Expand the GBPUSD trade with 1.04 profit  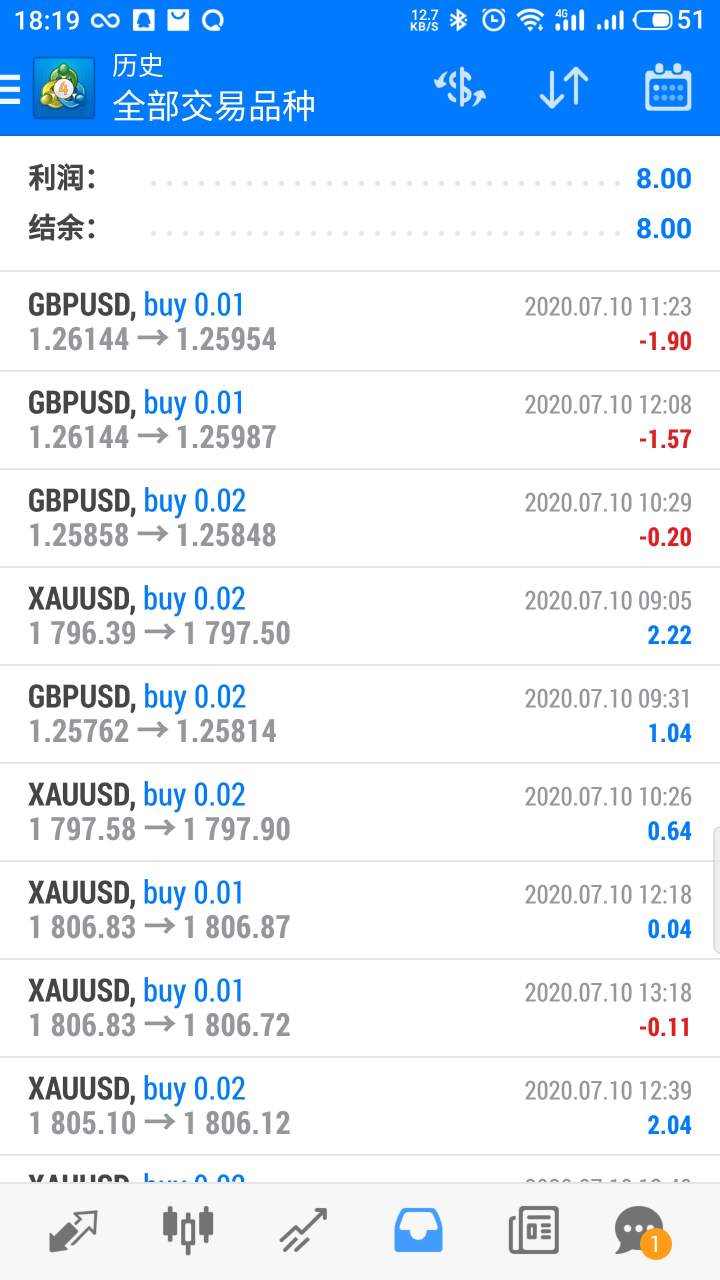(x=360, y=714)
